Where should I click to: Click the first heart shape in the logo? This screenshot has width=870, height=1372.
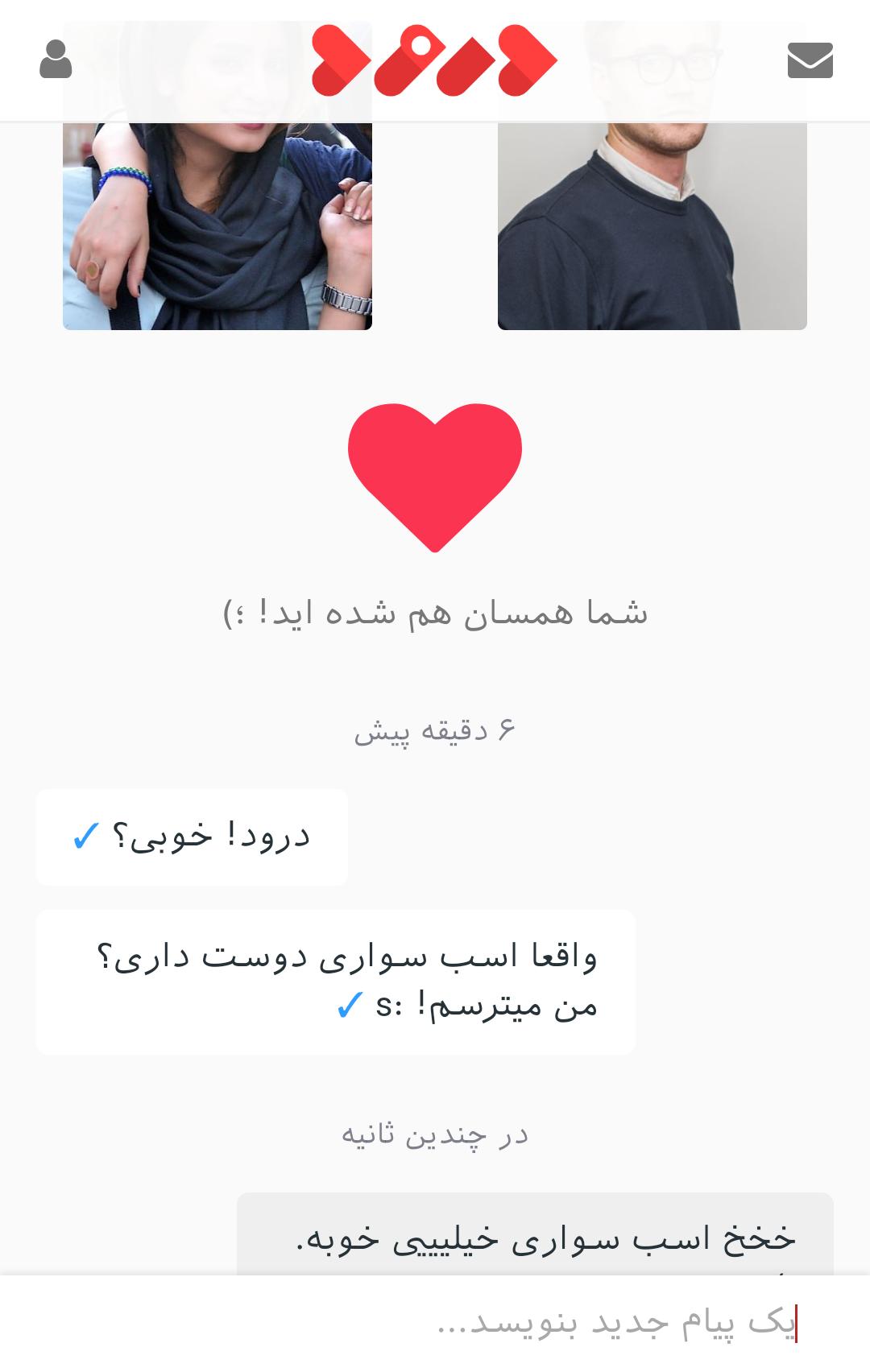click(342, 60)
